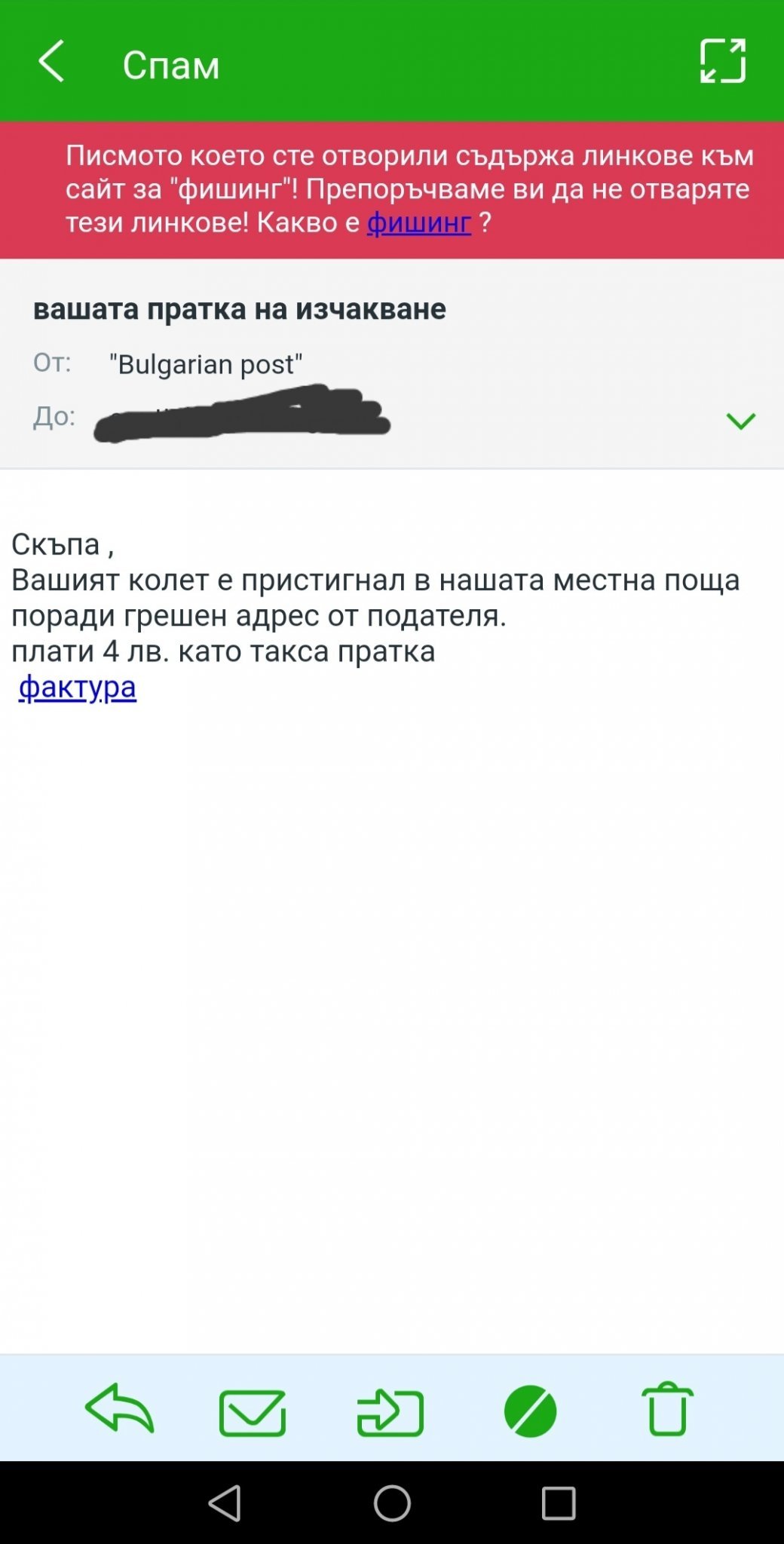Image resolution: width=784 pixels, height=1544 pixels.
Task: Open the system recent apps view
Action: pos(559,1503)
